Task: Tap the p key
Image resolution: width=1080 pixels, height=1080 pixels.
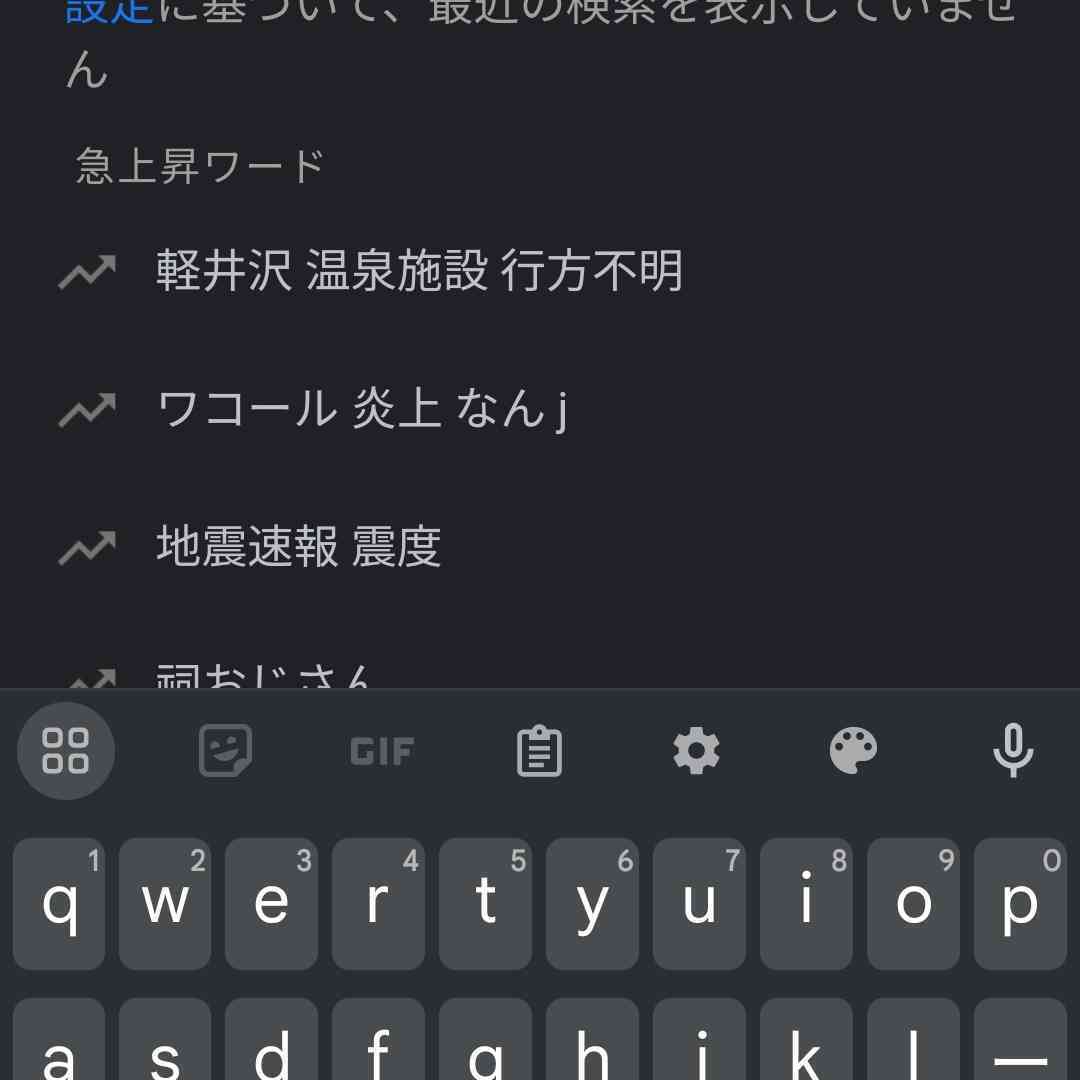Action: (x=1020, y=904)
